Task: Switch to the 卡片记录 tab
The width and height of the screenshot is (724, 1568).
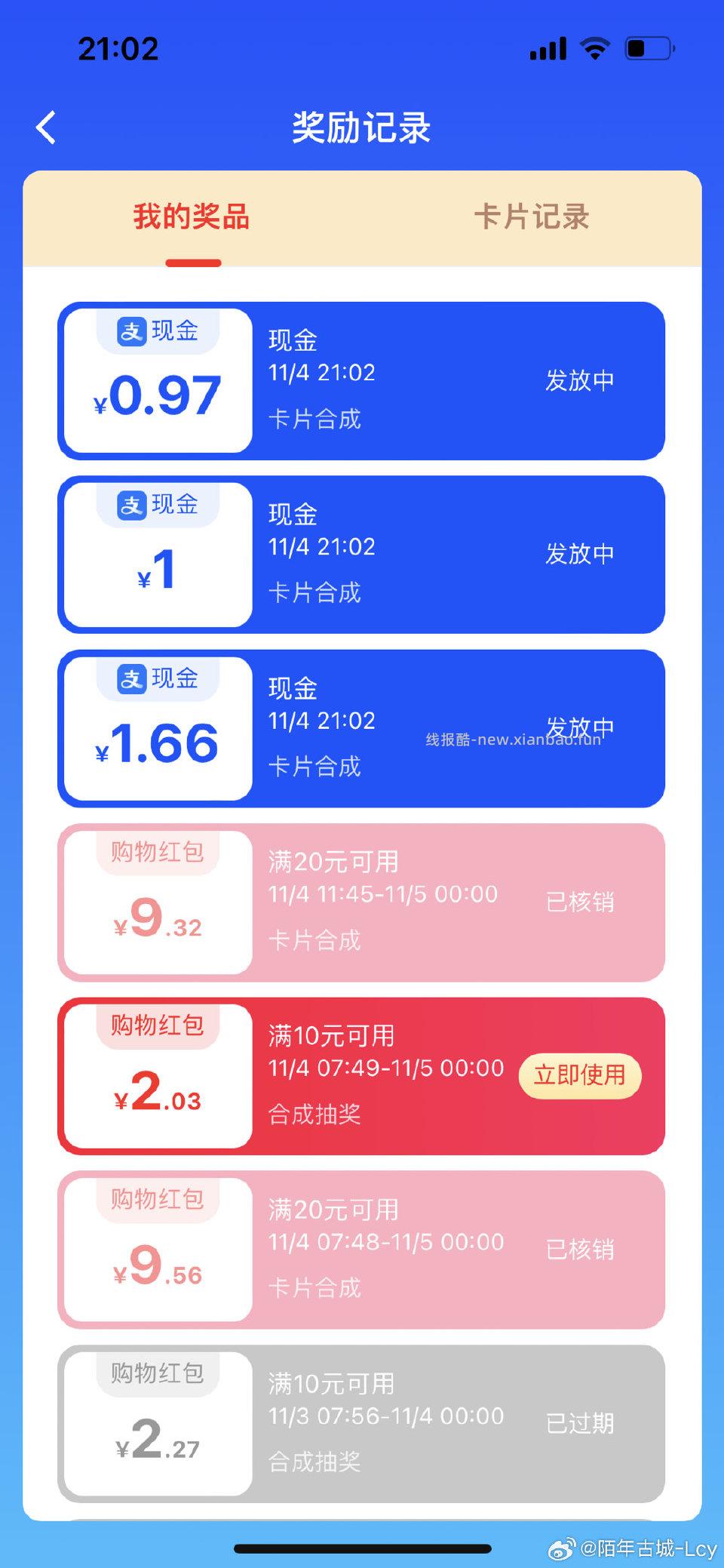Action: pos(535,217)
